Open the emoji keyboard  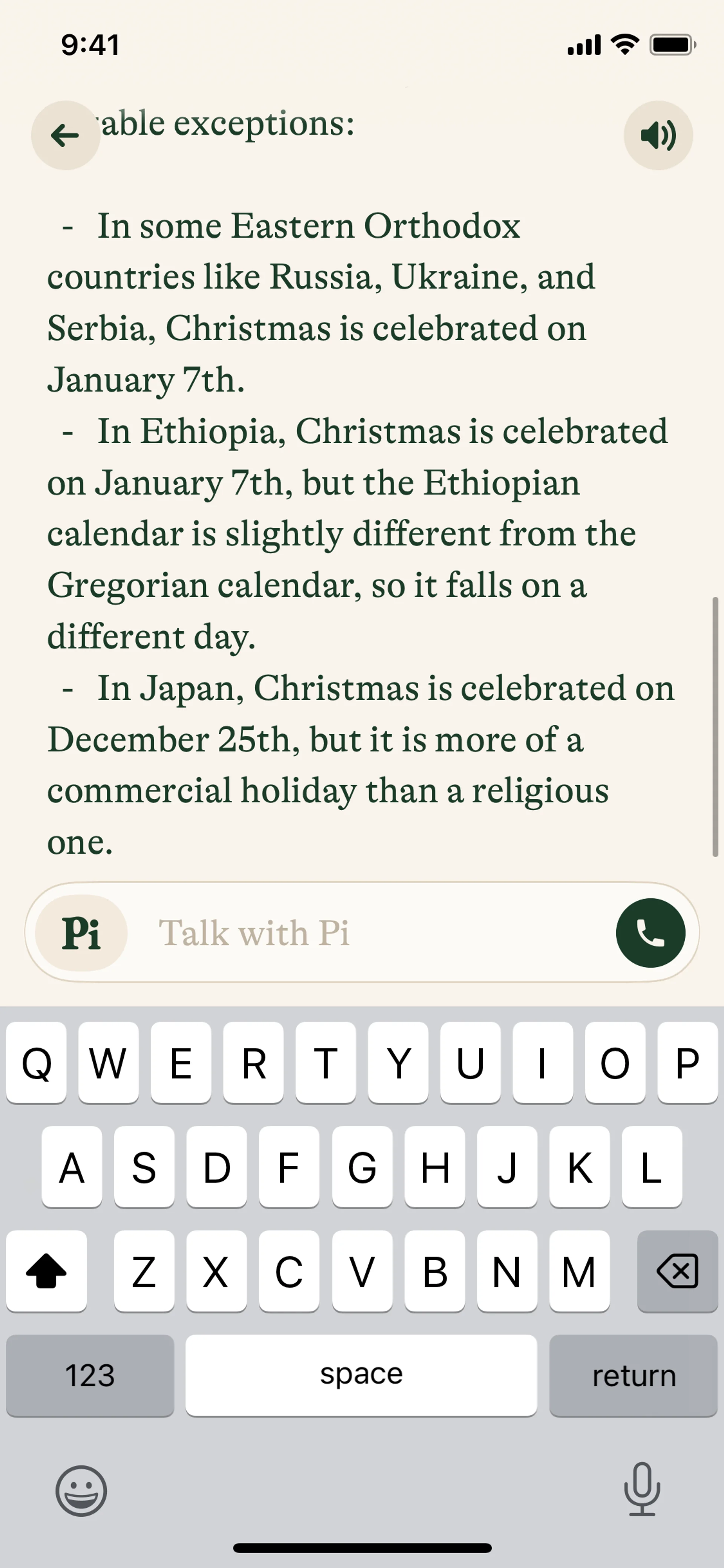click(x=81, y=1491)
